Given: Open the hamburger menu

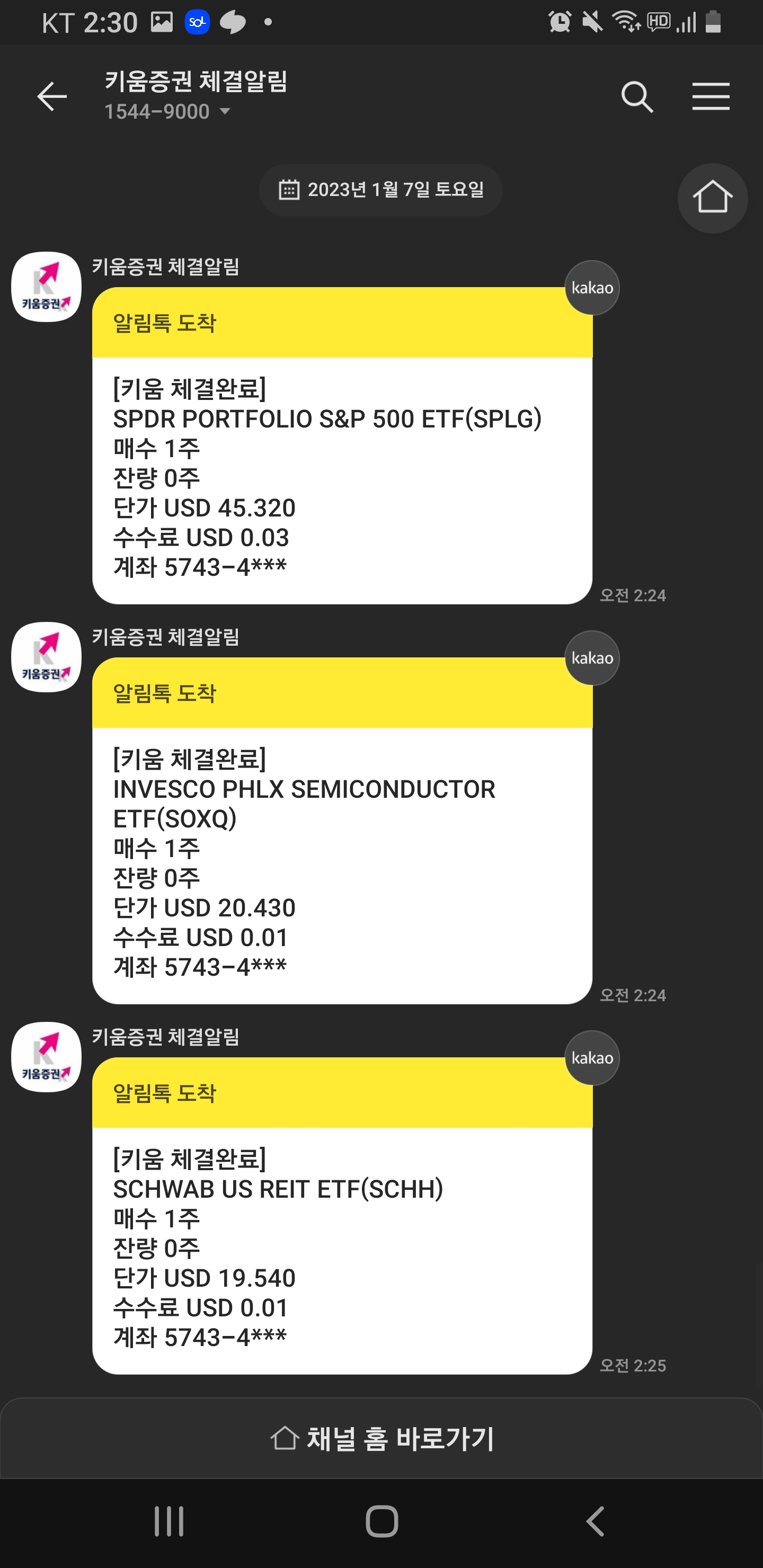Looking at the screenshot, I should [711, 97].
